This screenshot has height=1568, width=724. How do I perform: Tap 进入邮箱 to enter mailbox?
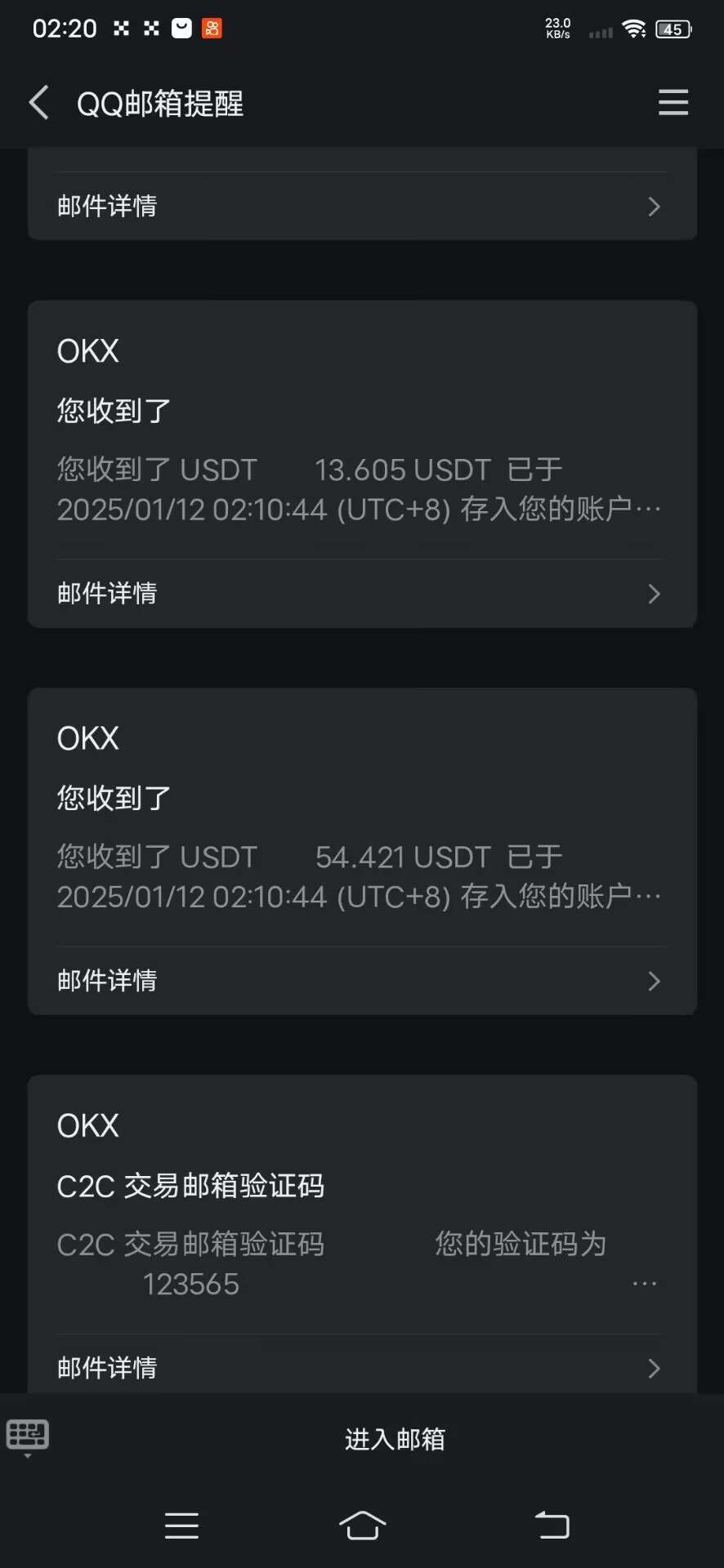click(x=395, y=1439)
